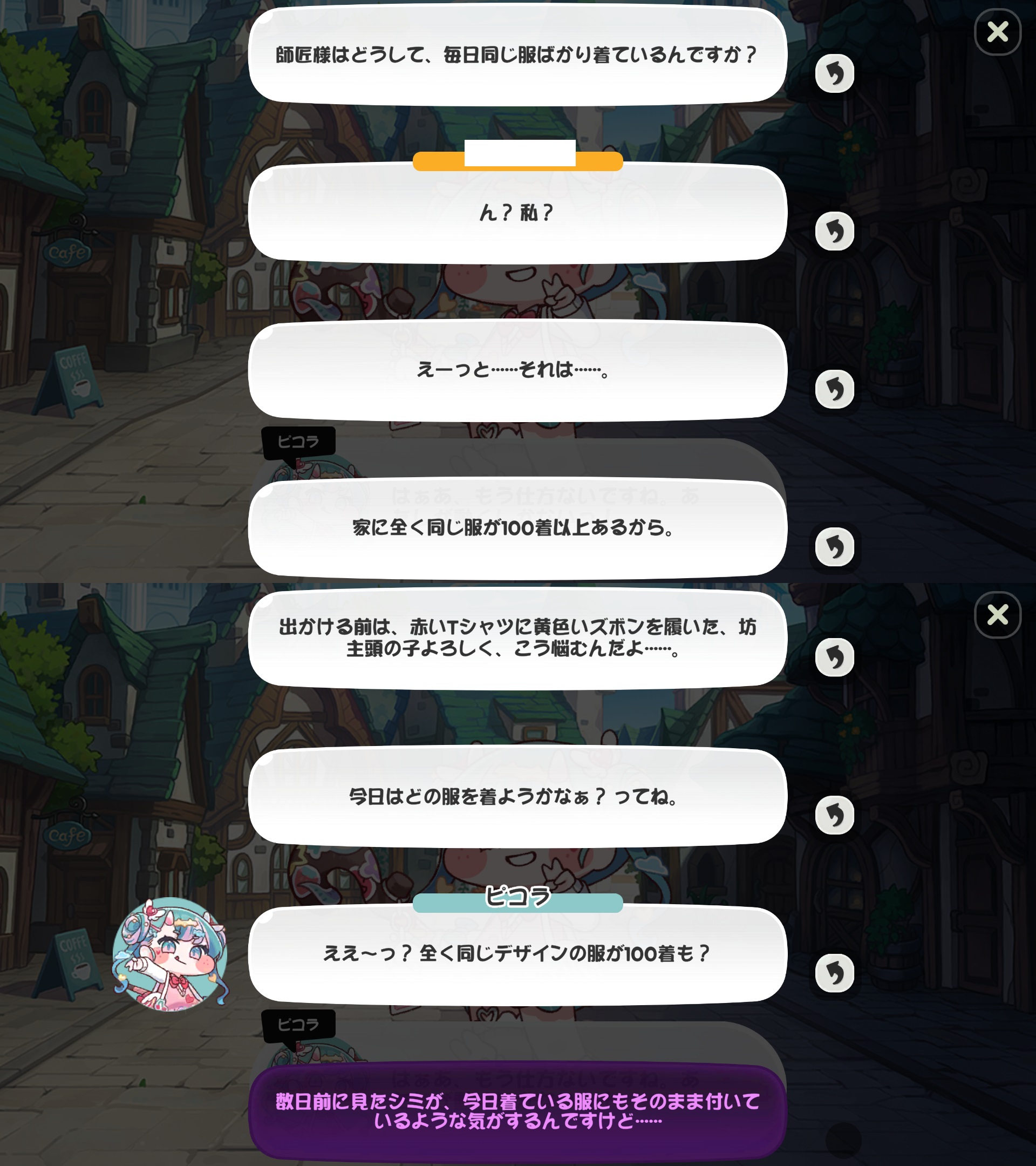Replay the line えーっと……それは……。

tap(834, 390)
